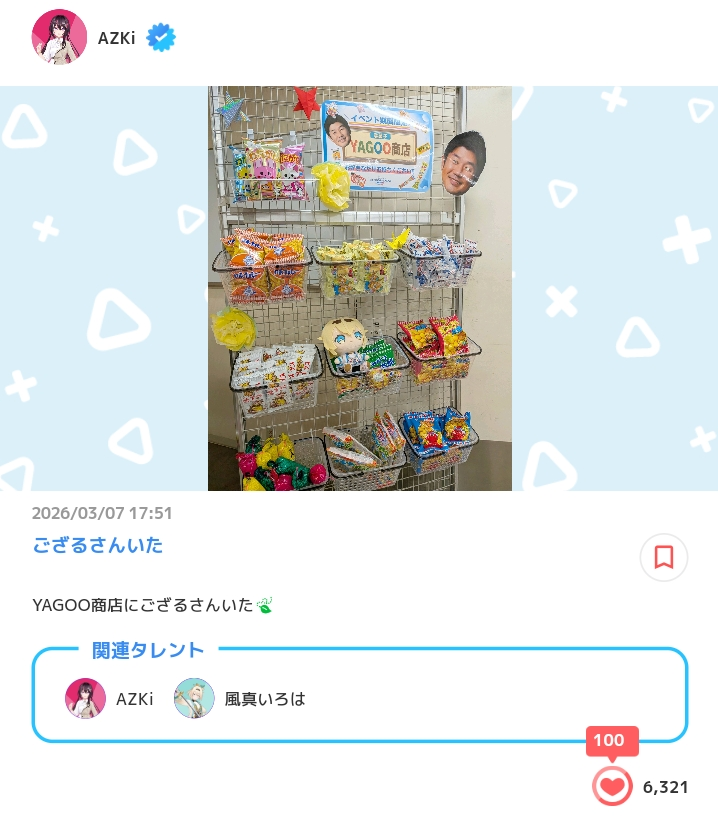Viewport: 718px width, 833px height.
Task: Open the posted YAGOO shop photo
Action: click(x=359, y=288)
